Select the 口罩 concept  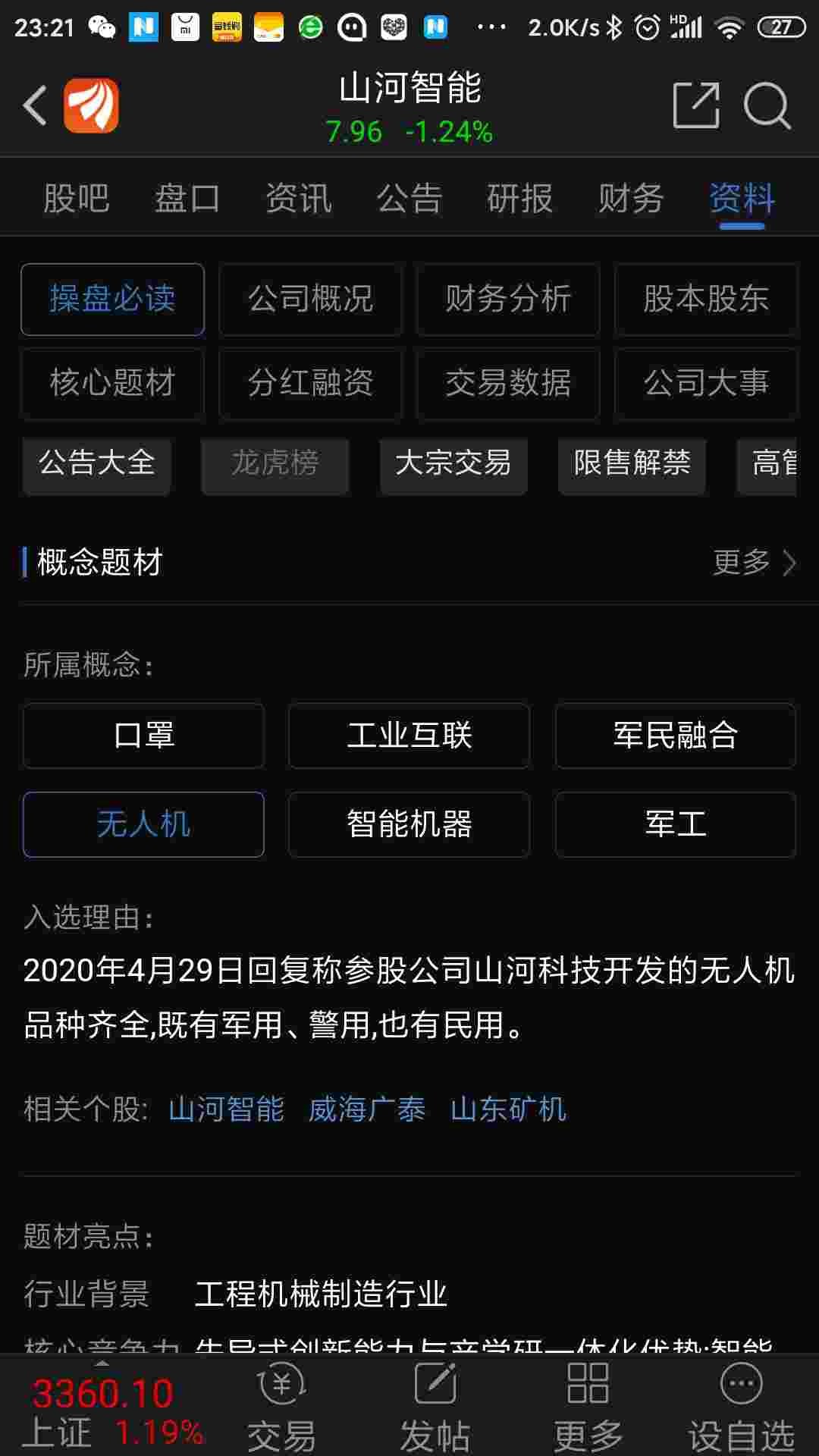143,736
